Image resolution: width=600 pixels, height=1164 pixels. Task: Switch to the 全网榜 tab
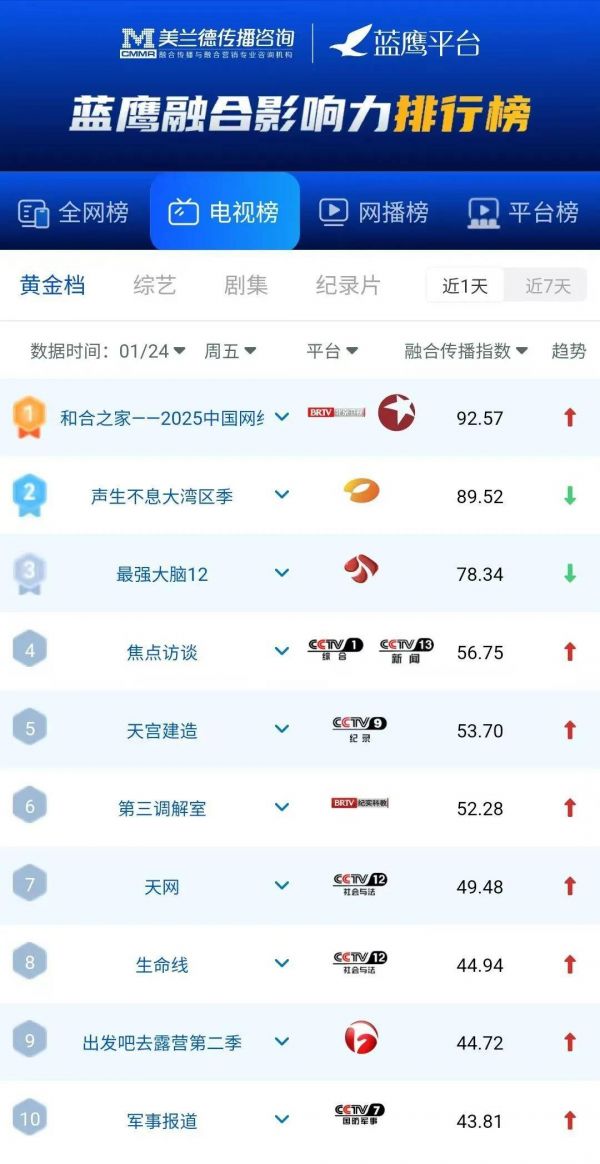pos(74,212)
